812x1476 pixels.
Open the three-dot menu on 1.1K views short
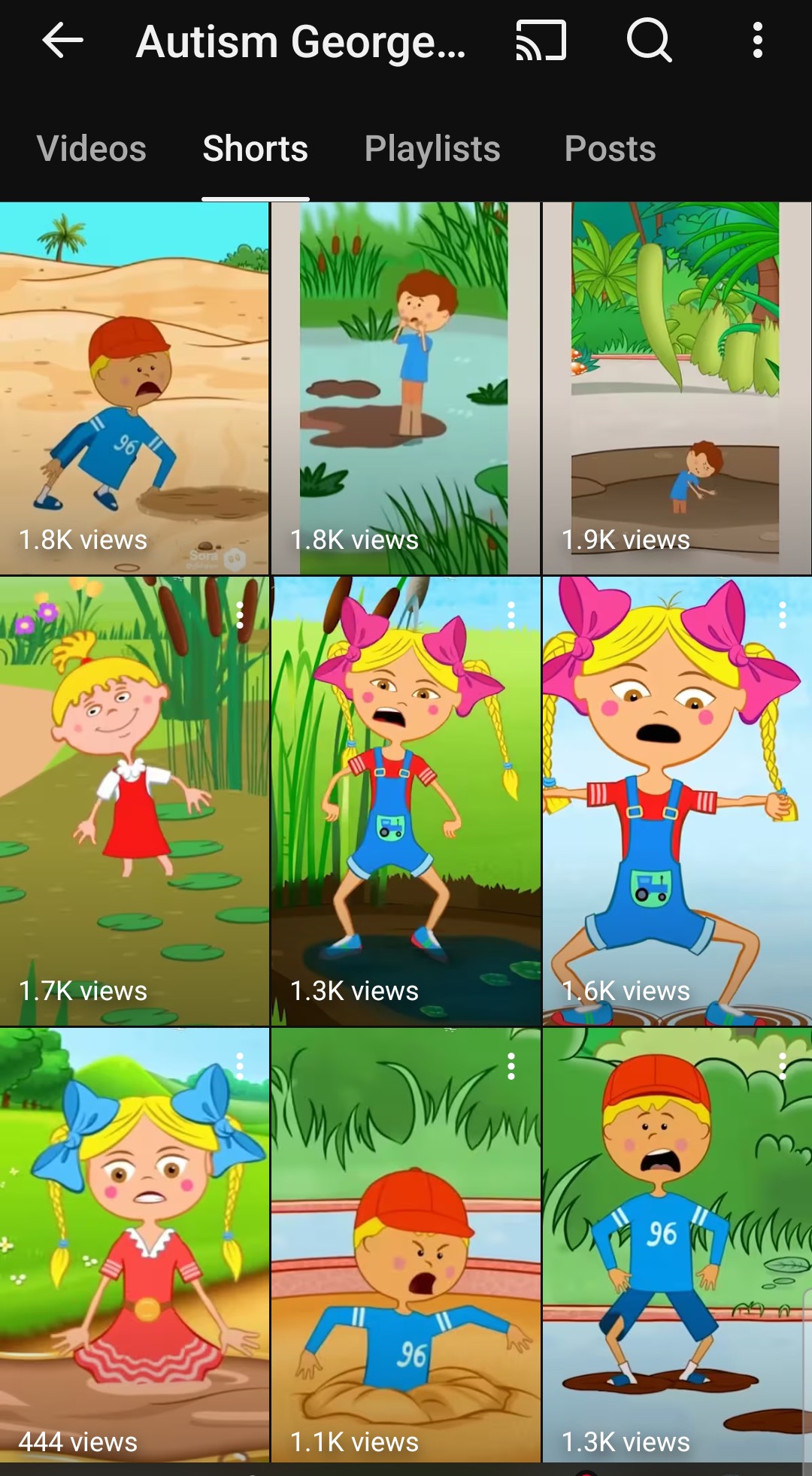coord(511,1066)
